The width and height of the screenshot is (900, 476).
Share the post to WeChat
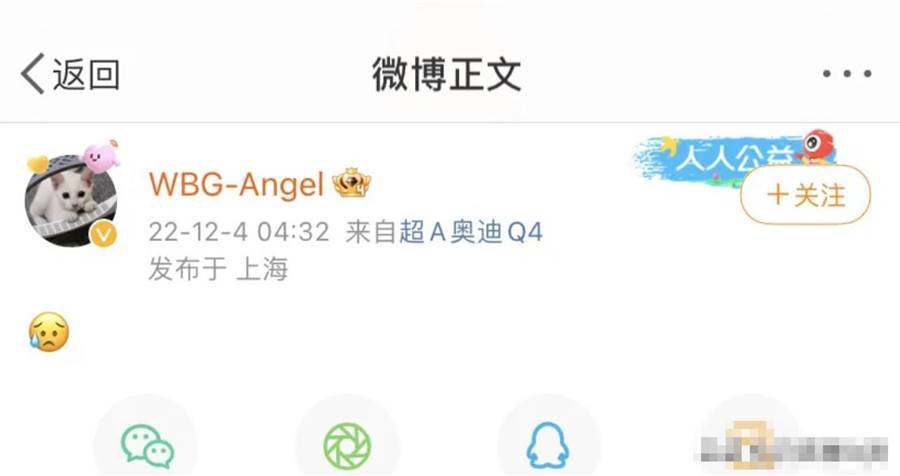tap(146, 446)
